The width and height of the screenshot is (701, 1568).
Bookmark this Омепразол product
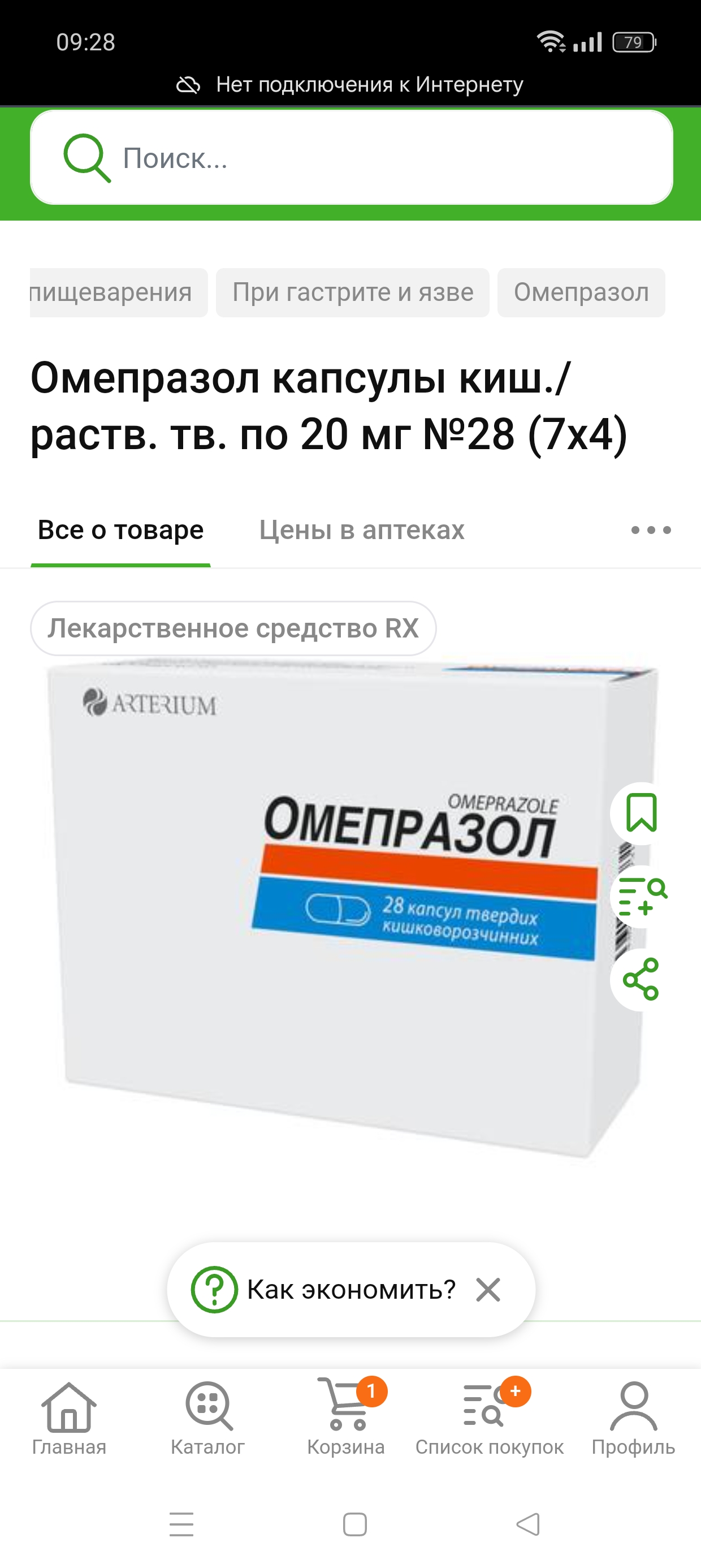coord(641,813)
